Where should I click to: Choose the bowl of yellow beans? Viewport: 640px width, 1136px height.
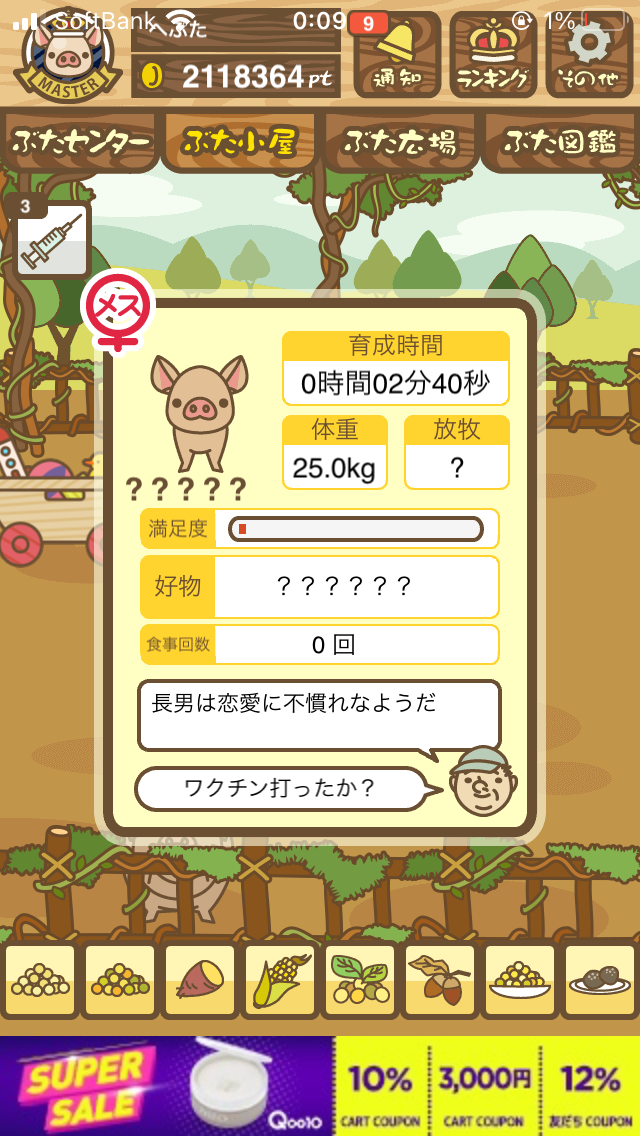(519, 980)
